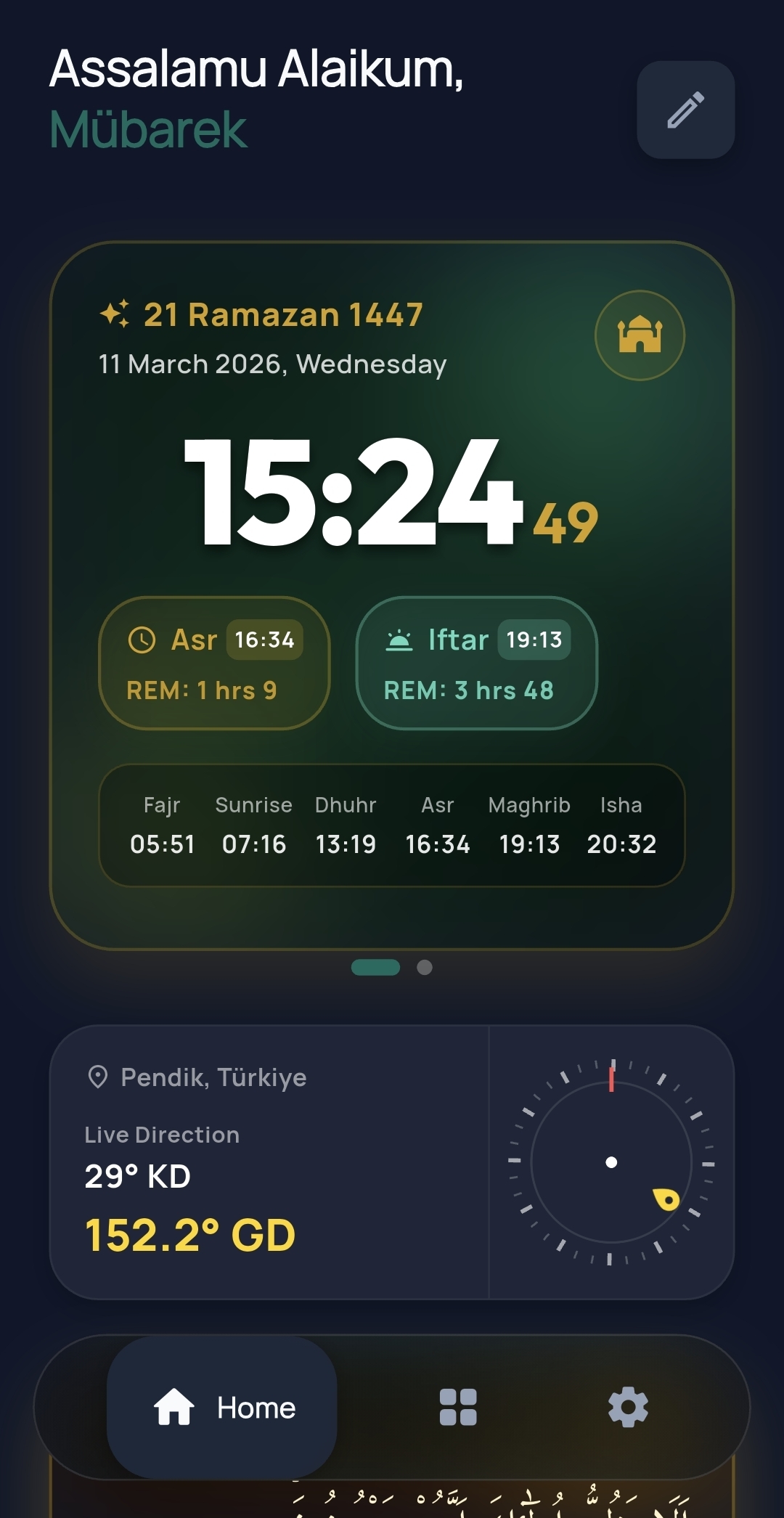Image resolution: width=784 pixels, height=1518 pixels.
Task: Tap the sparkle icon before 21 Ramazan 1447
Action: pos(116,314)
